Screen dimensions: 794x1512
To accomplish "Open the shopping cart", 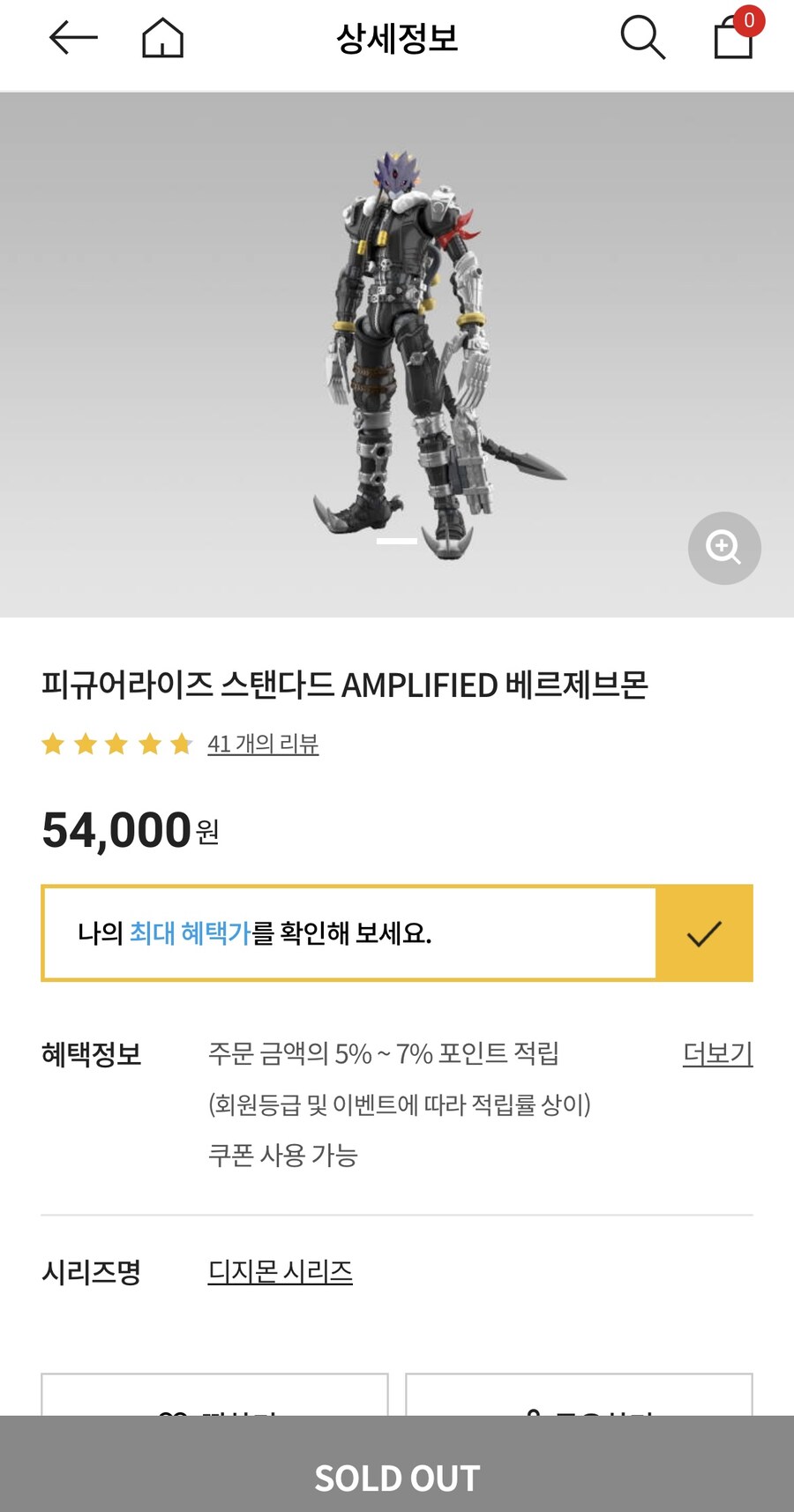I will point(734,37).
